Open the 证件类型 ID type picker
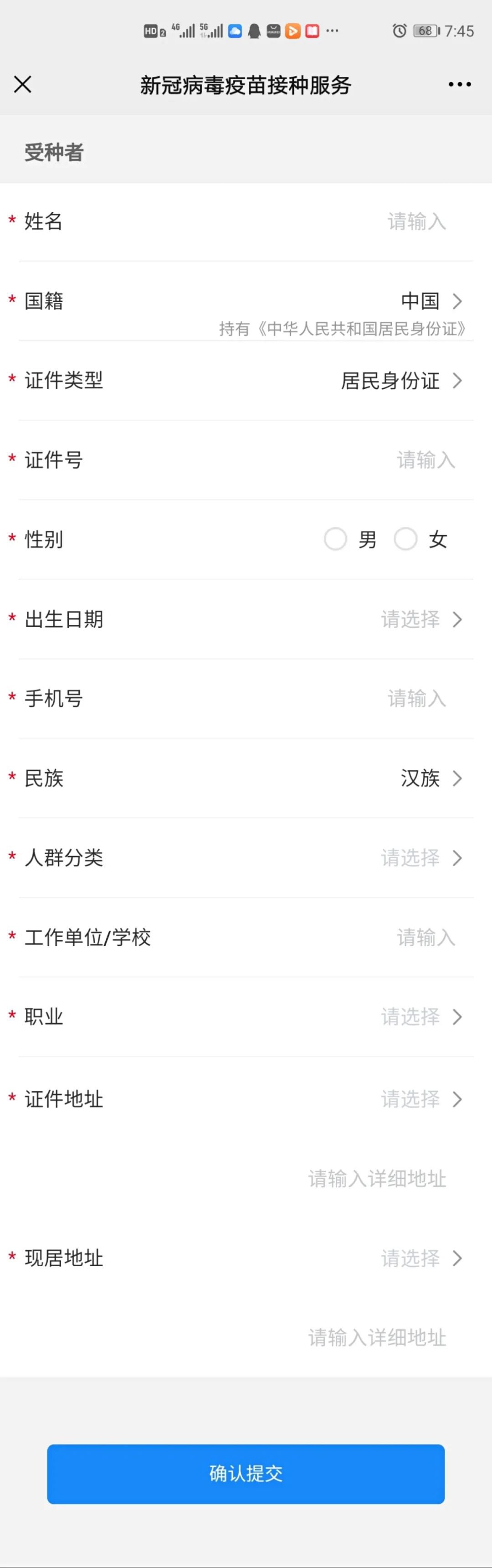The width and height of the screenshot is (492, 1568). coord(401,381)
